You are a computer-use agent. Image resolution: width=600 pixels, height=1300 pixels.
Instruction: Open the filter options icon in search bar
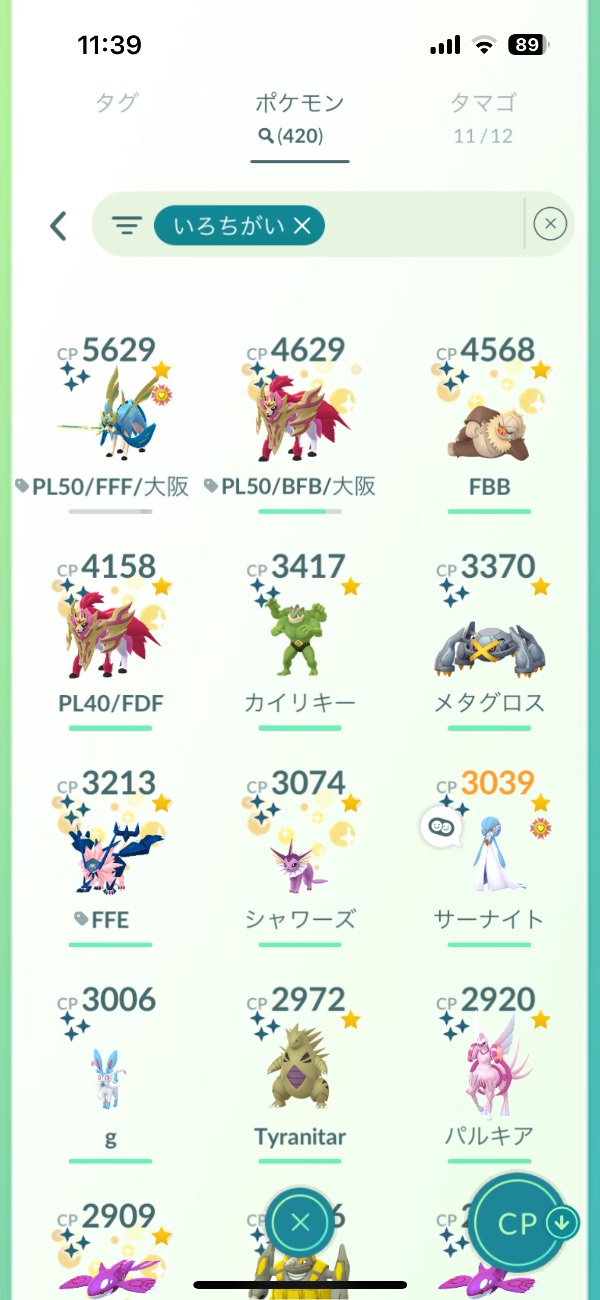126,226
